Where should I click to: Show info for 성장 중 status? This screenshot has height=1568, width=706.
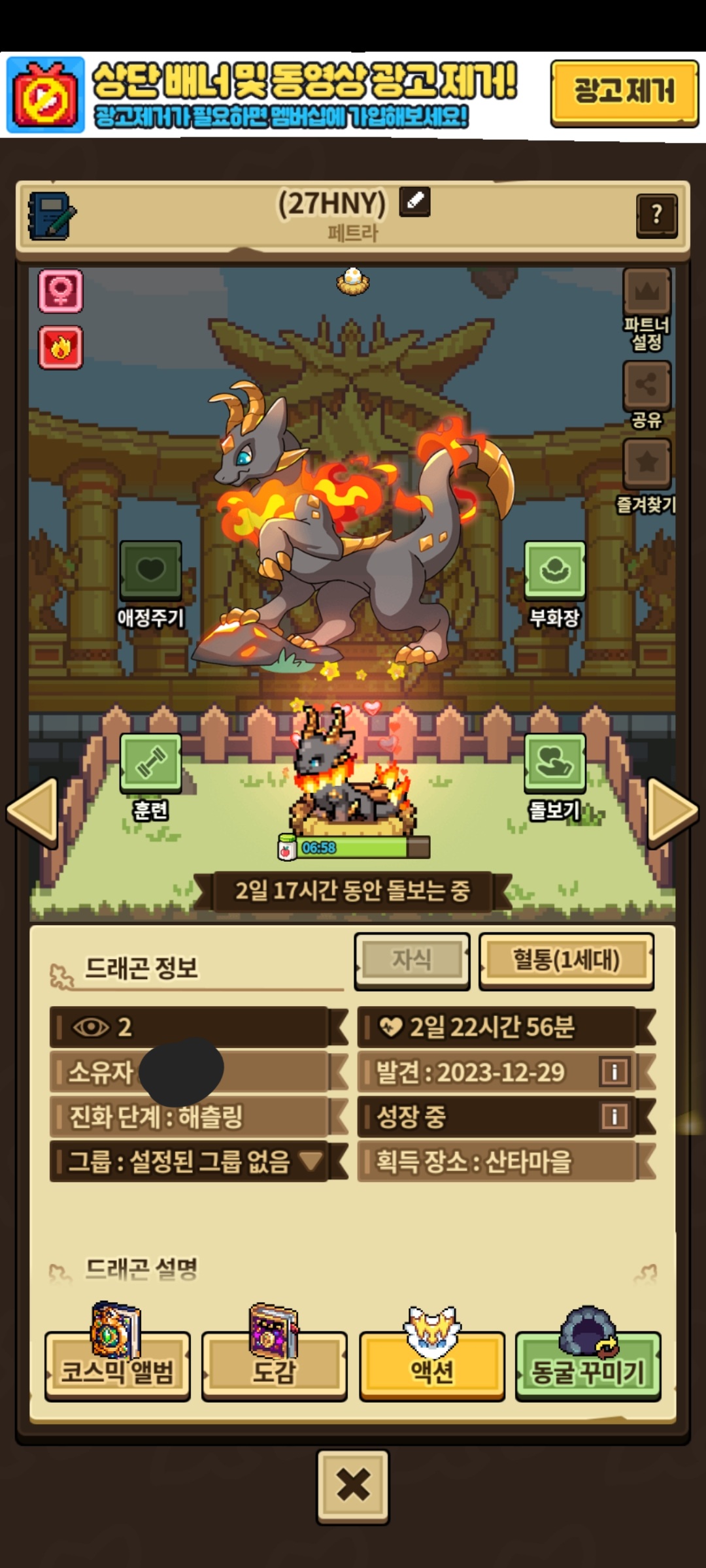pyautogui.click(x=614, y=1116)
